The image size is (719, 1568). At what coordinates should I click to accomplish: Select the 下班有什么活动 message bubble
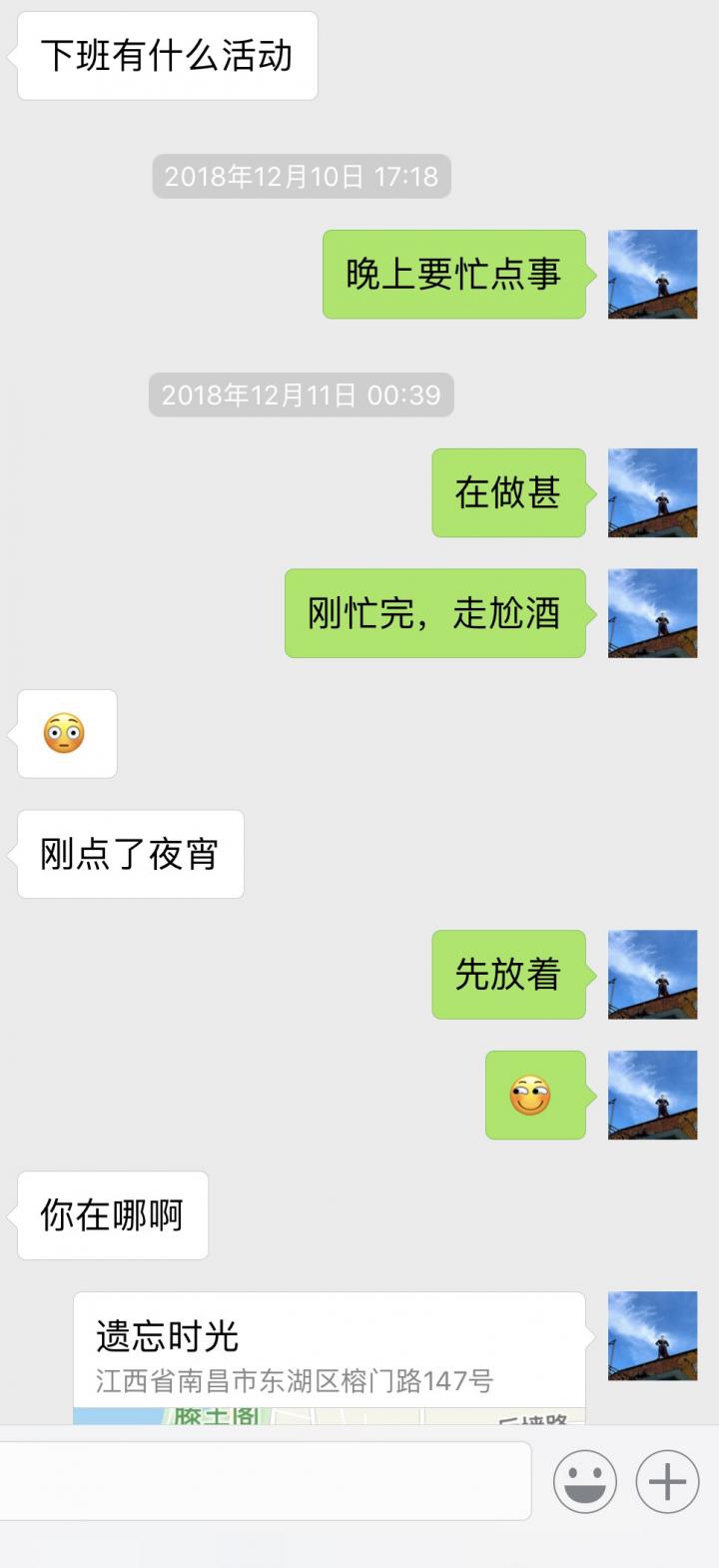pos(166,56)
